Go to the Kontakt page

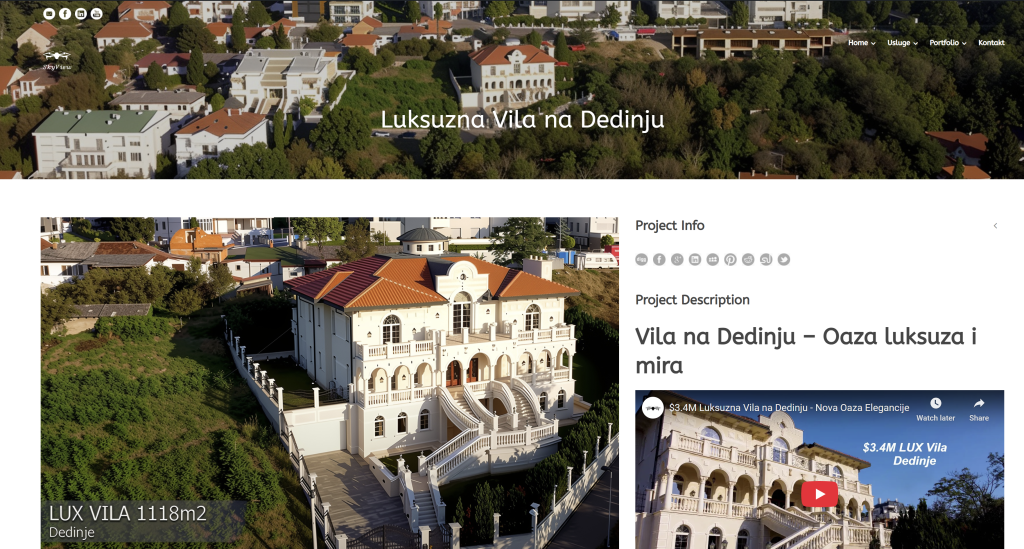point(991,43)
